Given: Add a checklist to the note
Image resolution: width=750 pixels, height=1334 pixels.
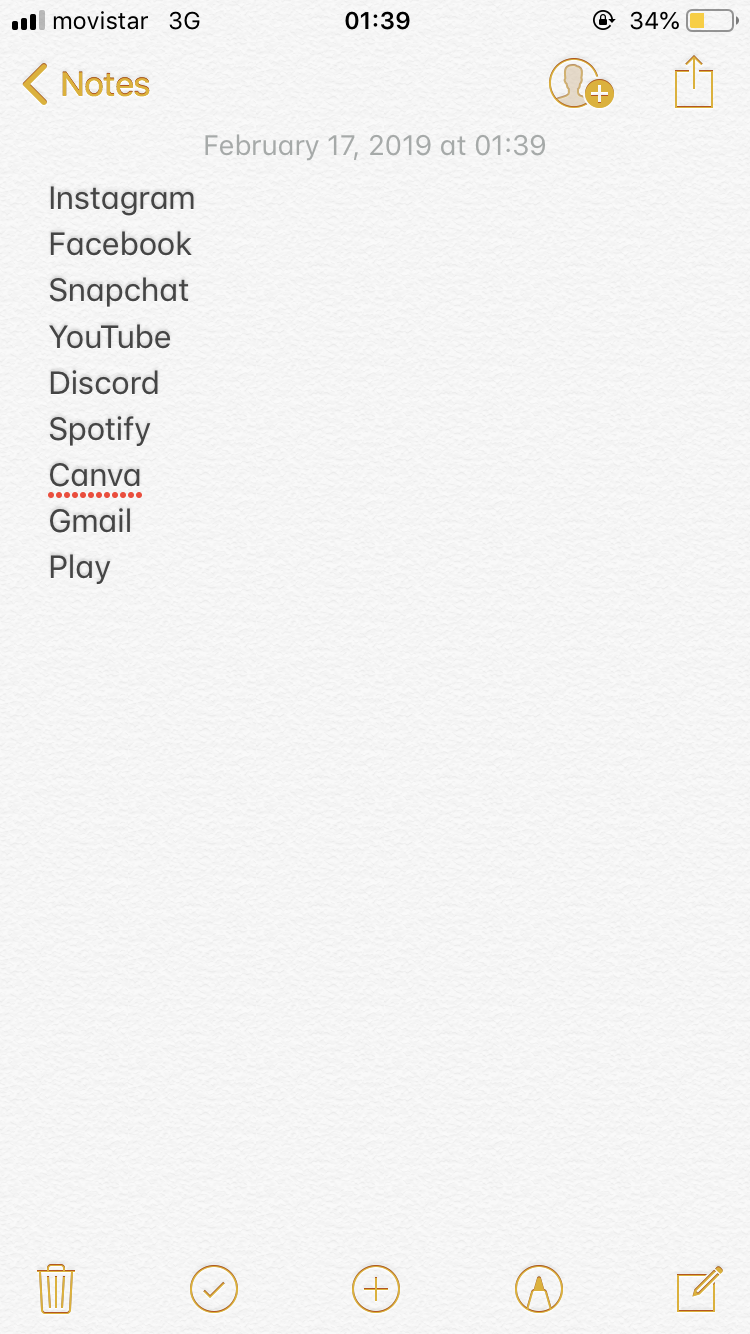Looking at the screenshot, I should point(214,1289).
